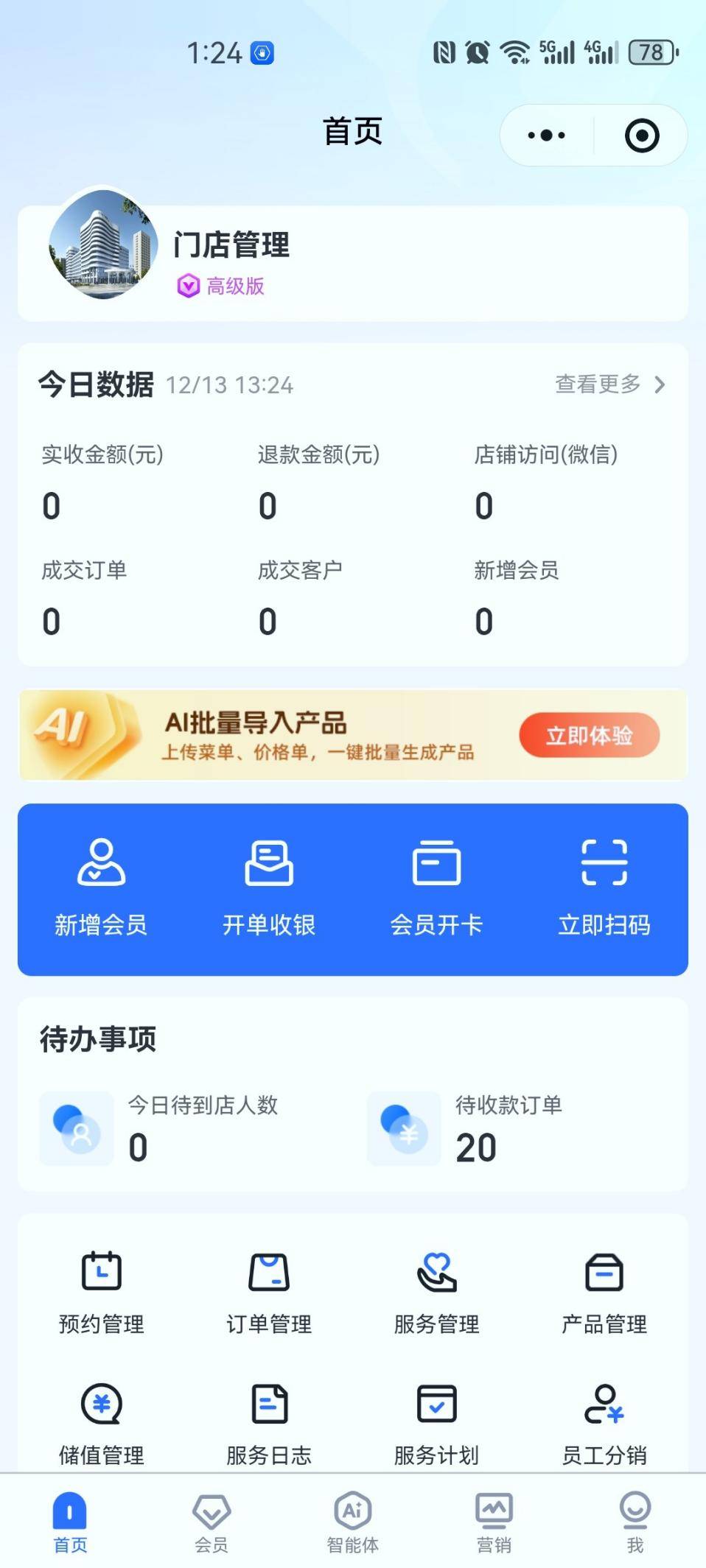
Task: Enter 产品管理
Action: (604, 1293)
